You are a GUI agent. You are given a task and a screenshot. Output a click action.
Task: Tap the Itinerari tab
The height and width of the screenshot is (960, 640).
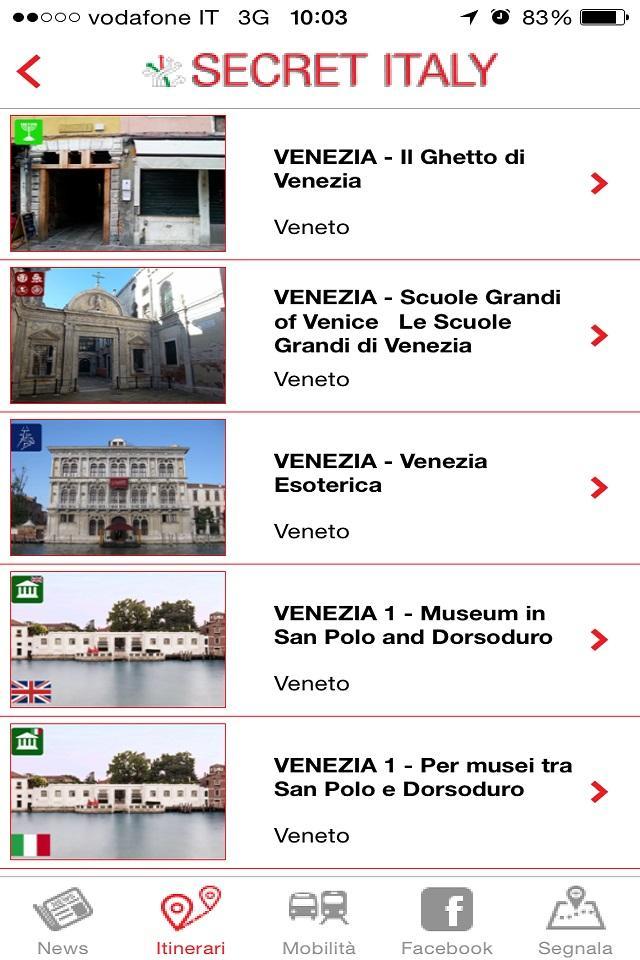click(x=190, y=920)
